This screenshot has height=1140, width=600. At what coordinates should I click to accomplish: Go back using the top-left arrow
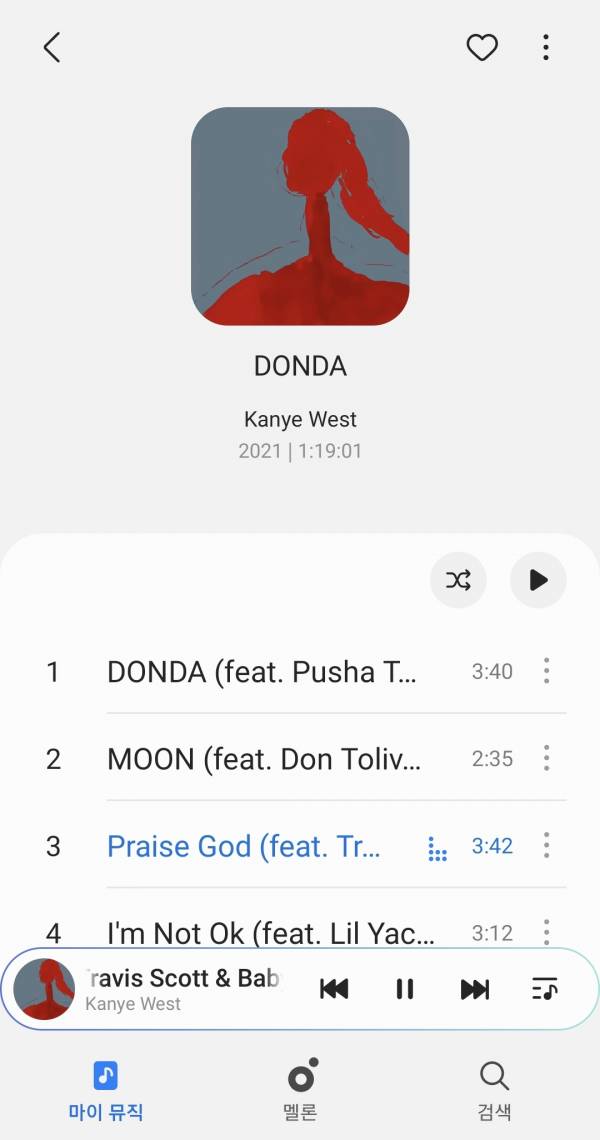point(52,47)
